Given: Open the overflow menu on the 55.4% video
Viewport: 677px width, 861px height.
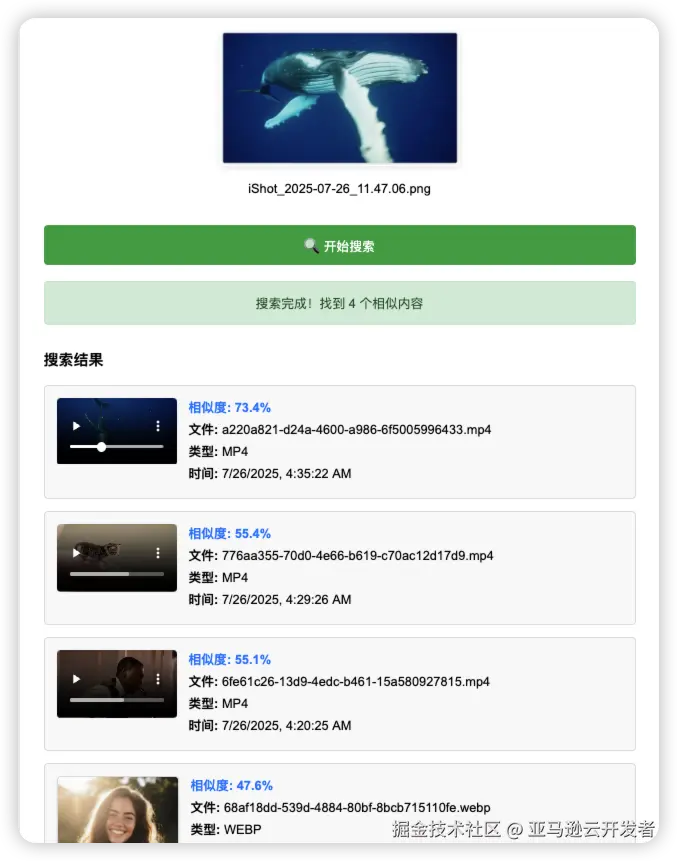Looking at the screenshot, I should 157,552.
